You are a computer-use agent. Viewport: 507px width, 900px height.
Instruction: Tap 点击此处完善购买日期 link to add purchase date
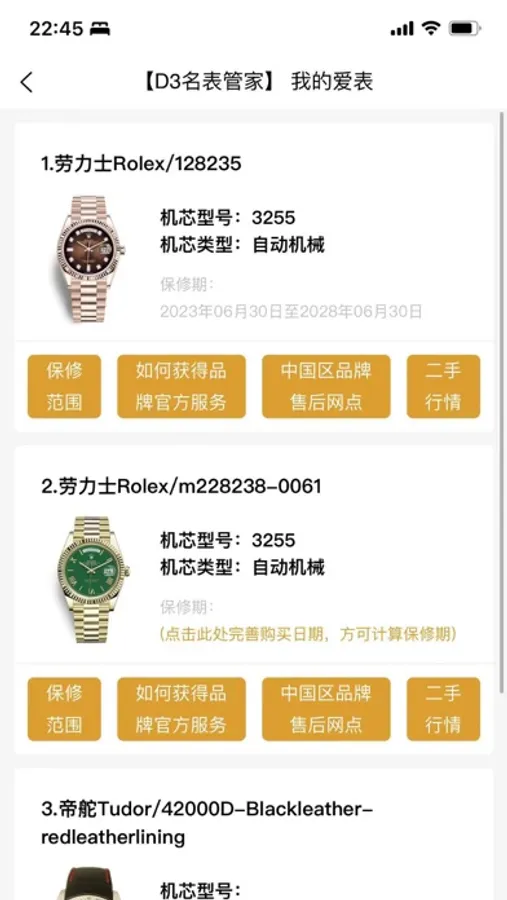[308, 634]
